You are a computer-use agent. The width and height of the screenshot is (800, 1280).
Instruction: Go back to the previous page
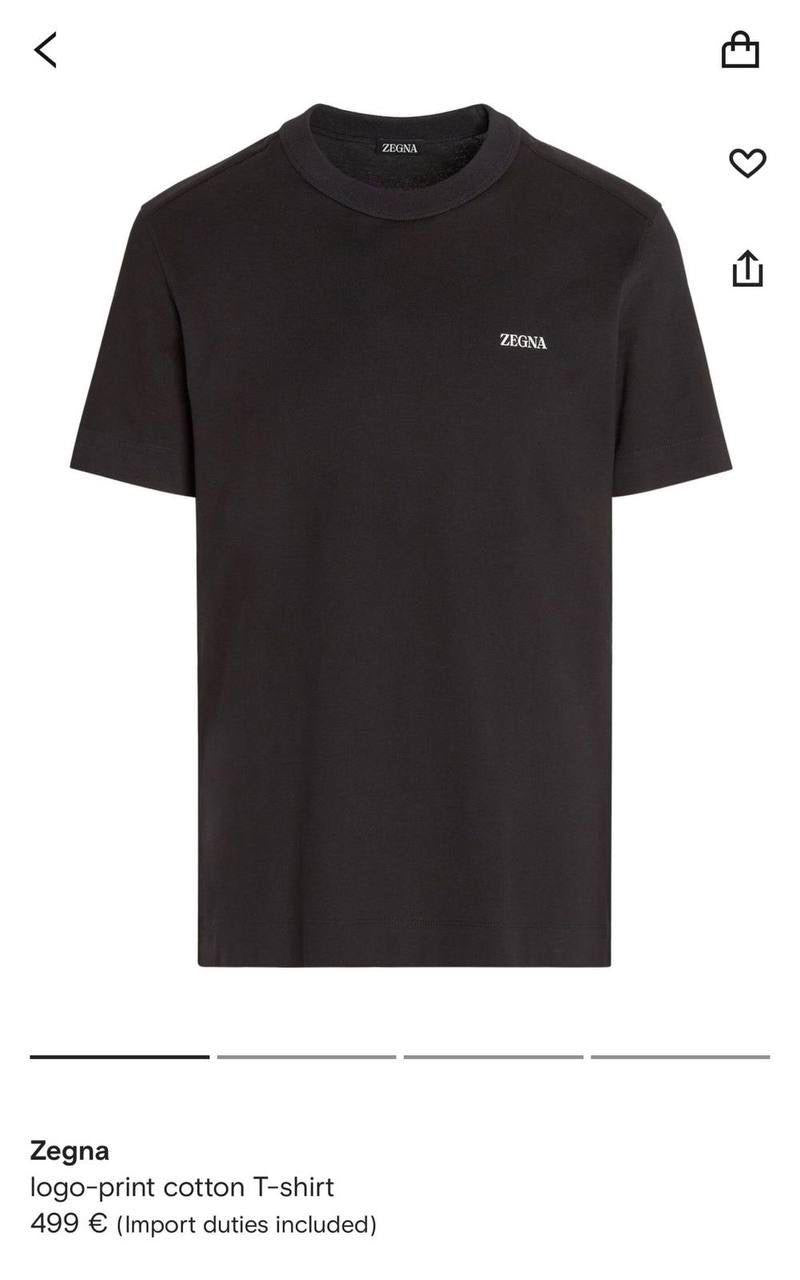(46, 49)
